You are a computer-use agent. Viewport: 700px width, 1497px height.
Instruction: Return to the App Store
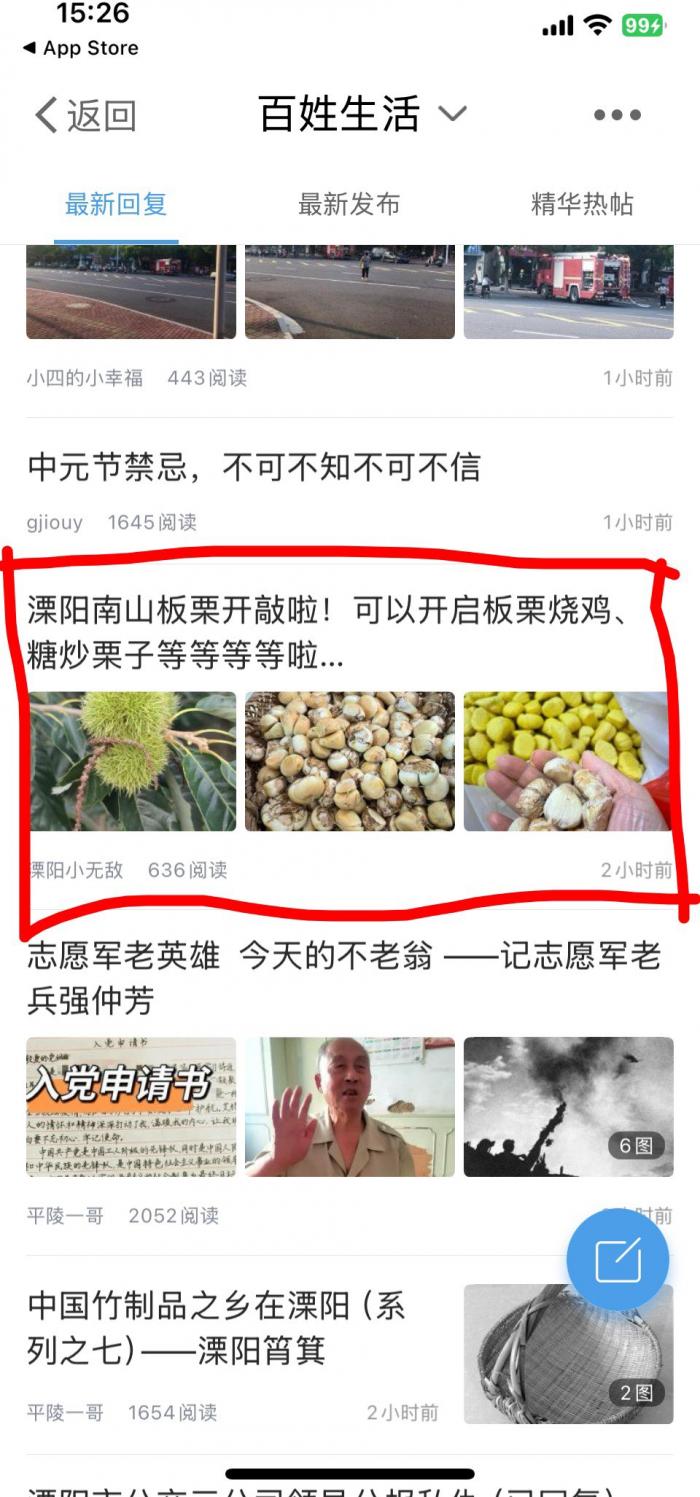(x=80, y=48)
